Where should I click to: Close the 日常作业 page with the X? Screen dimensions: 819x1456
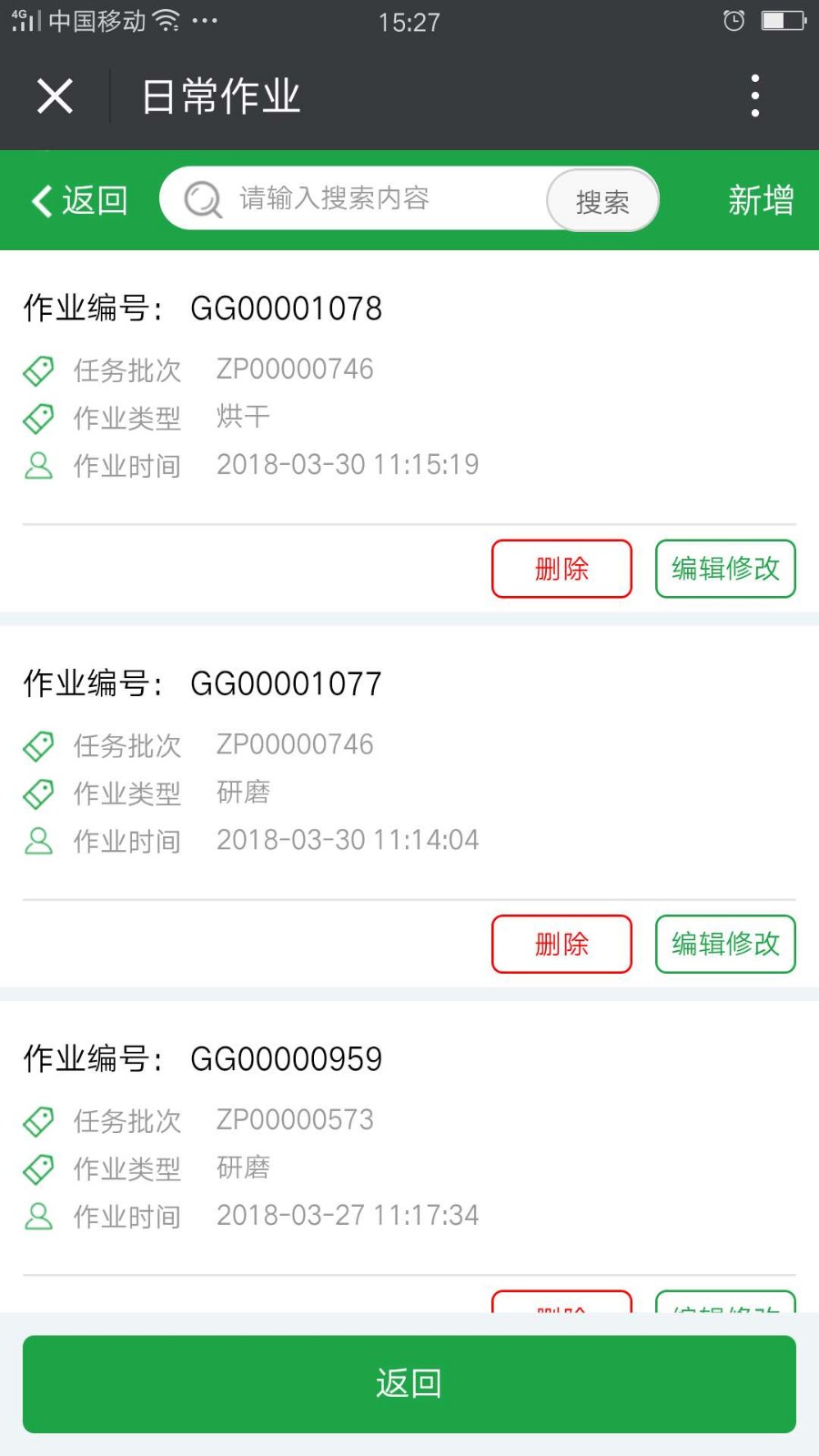pyautogui.click(x=55, y=96)
